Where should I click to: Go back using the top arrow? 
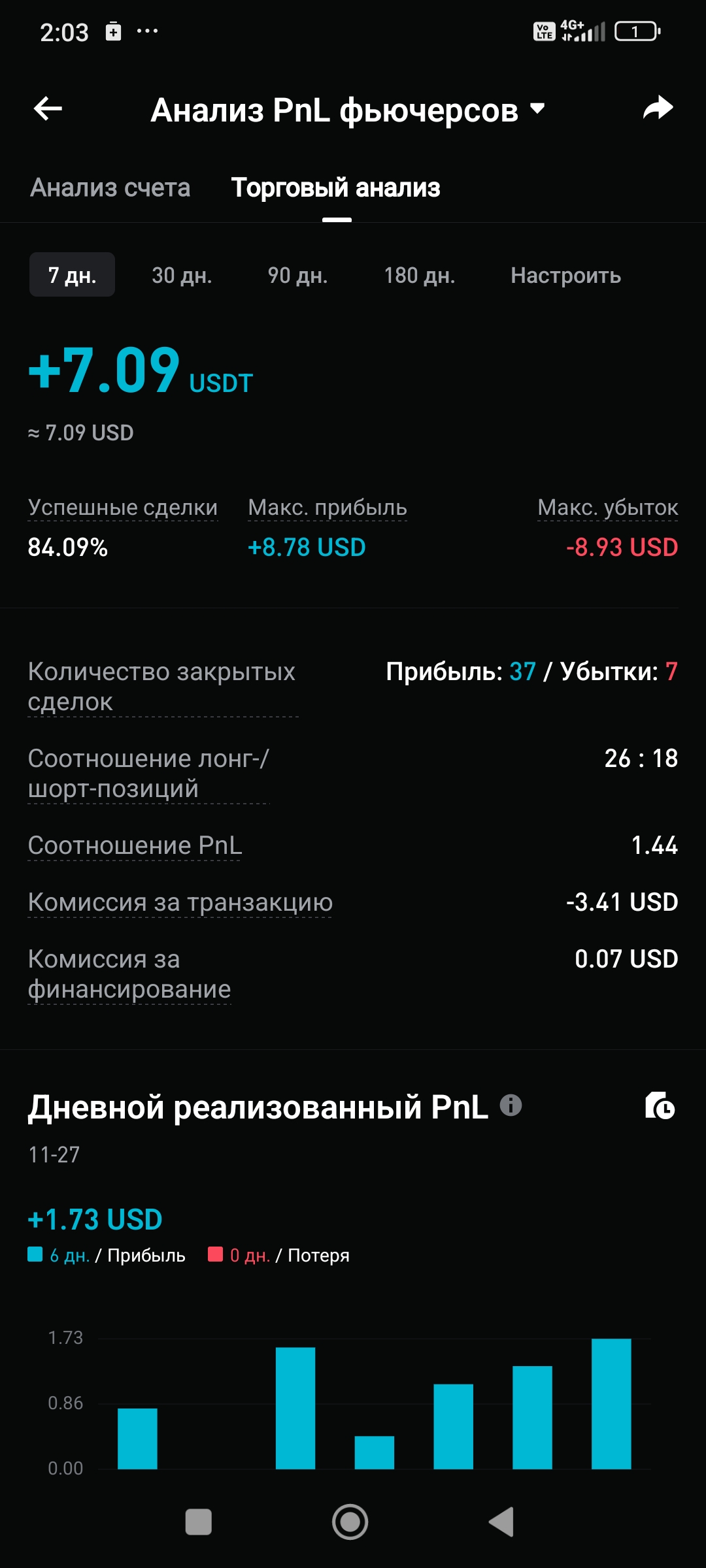coord(48,108)
